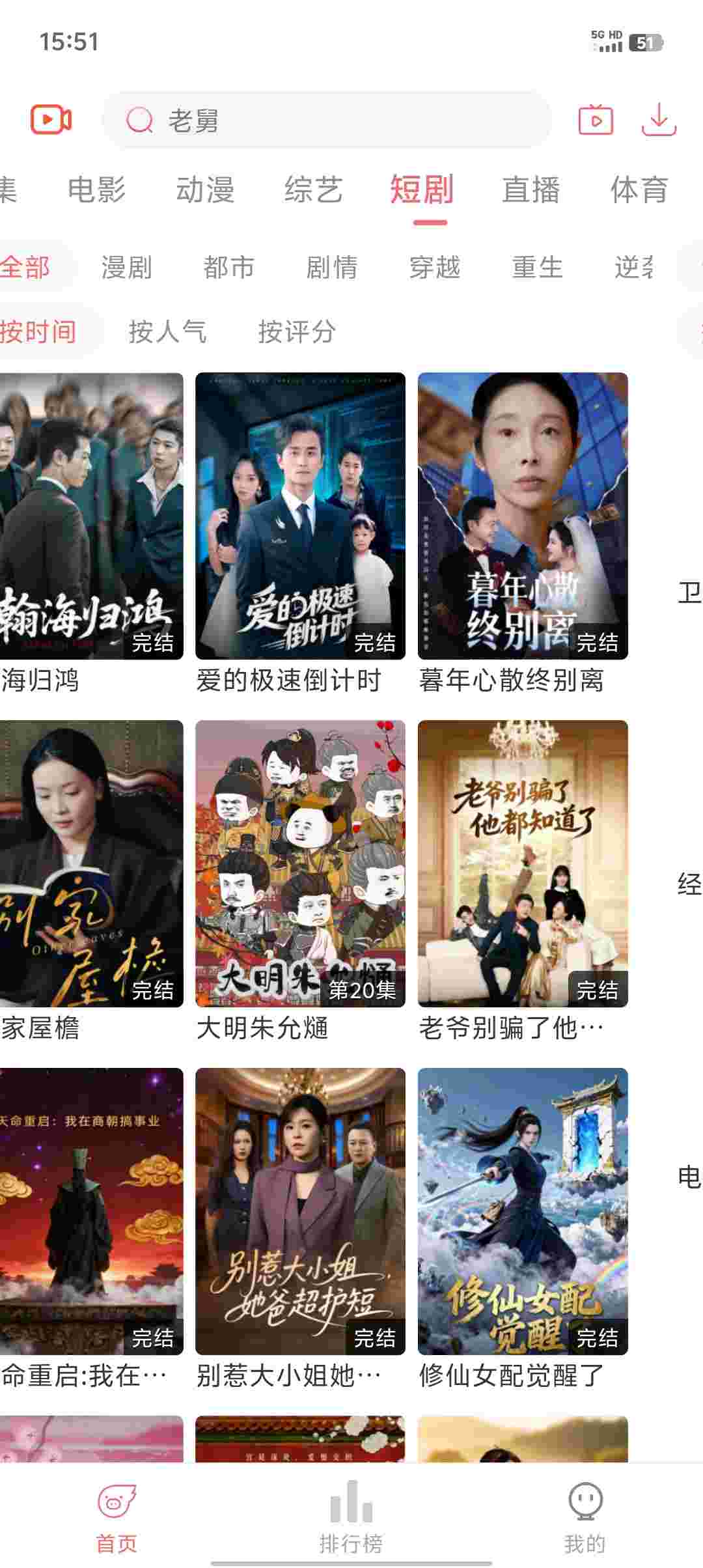The height and width of the screenshot is (1568, 703).
Task: Switch to the 电影 tab
Action: 96,190
